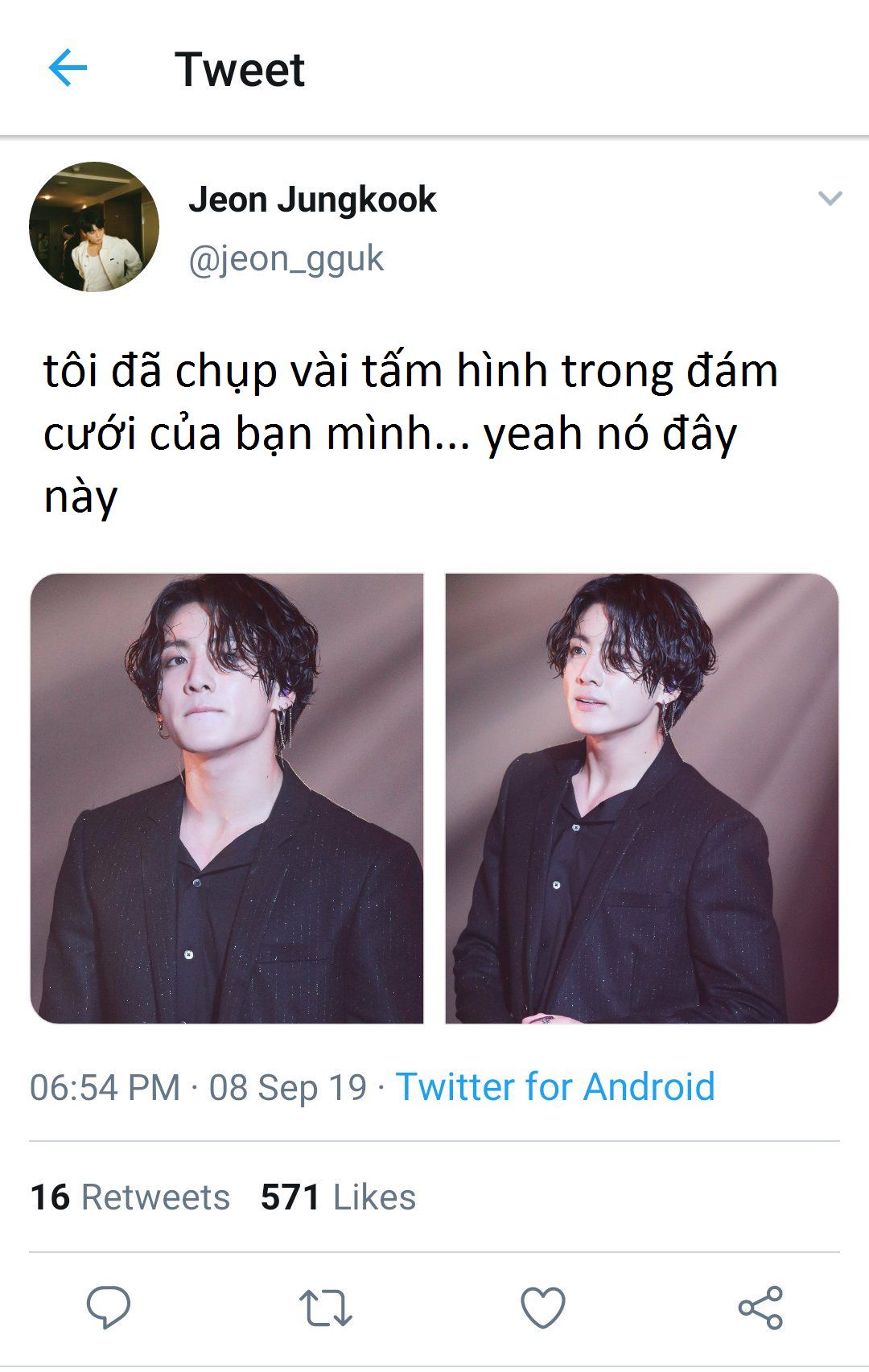View the 571 Likes list
Viewport: 869px width, 1372px height.
tap(338, 1197)
